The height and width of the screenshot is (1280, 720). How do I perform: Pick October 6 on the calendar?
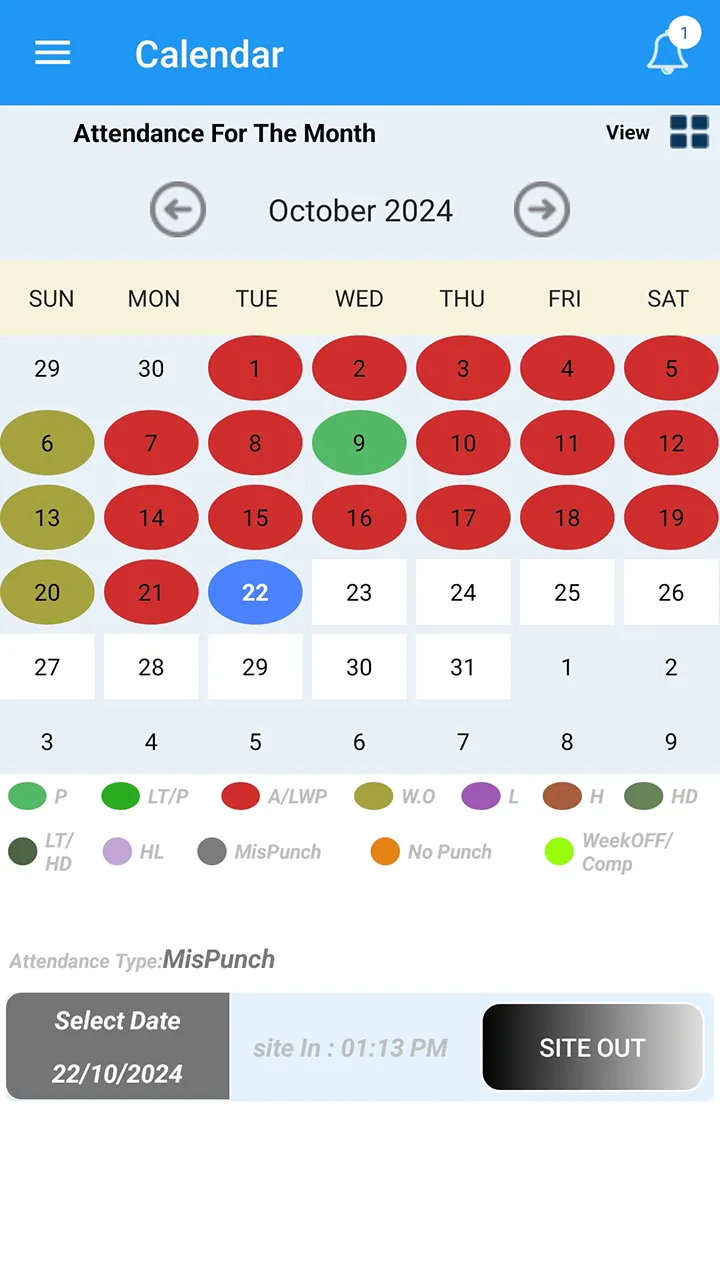pyautogui.click(x=47, y=443)
